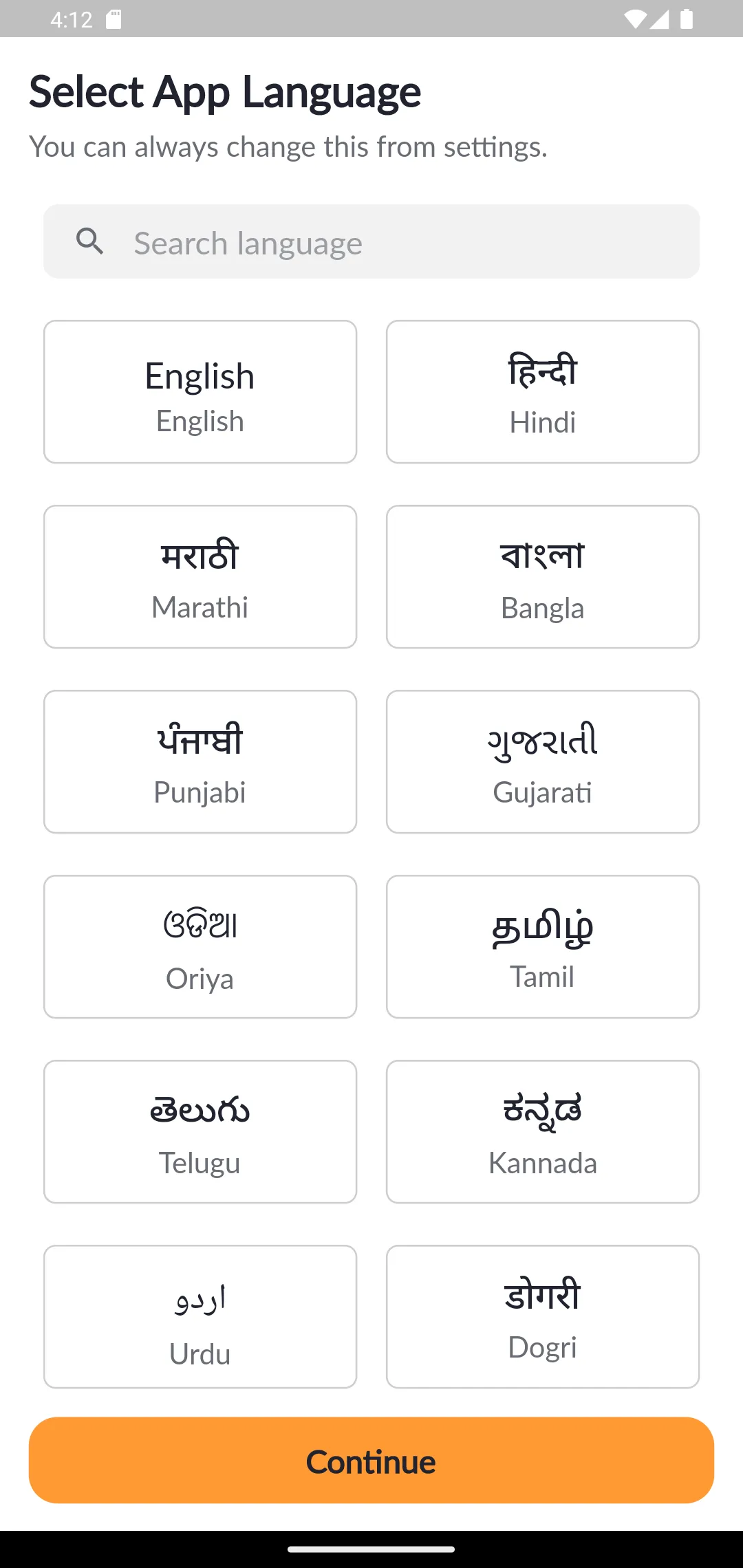743x1568 pixels.
Task: Pick the Oriya language card
Action: (x=200, y=947)
